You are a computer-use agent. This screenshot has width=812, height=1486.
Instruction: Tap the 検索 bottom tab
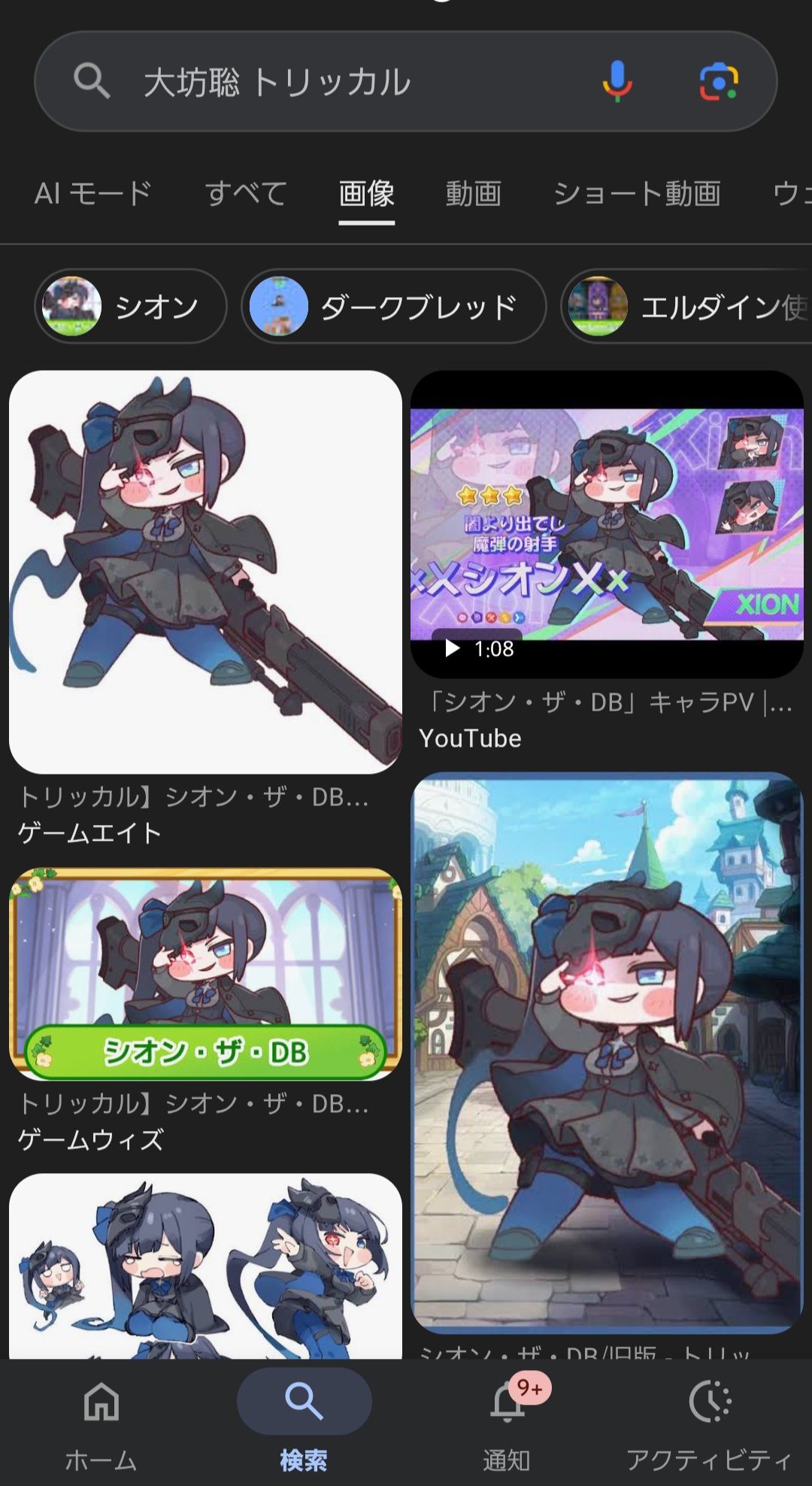[304, 1421]
